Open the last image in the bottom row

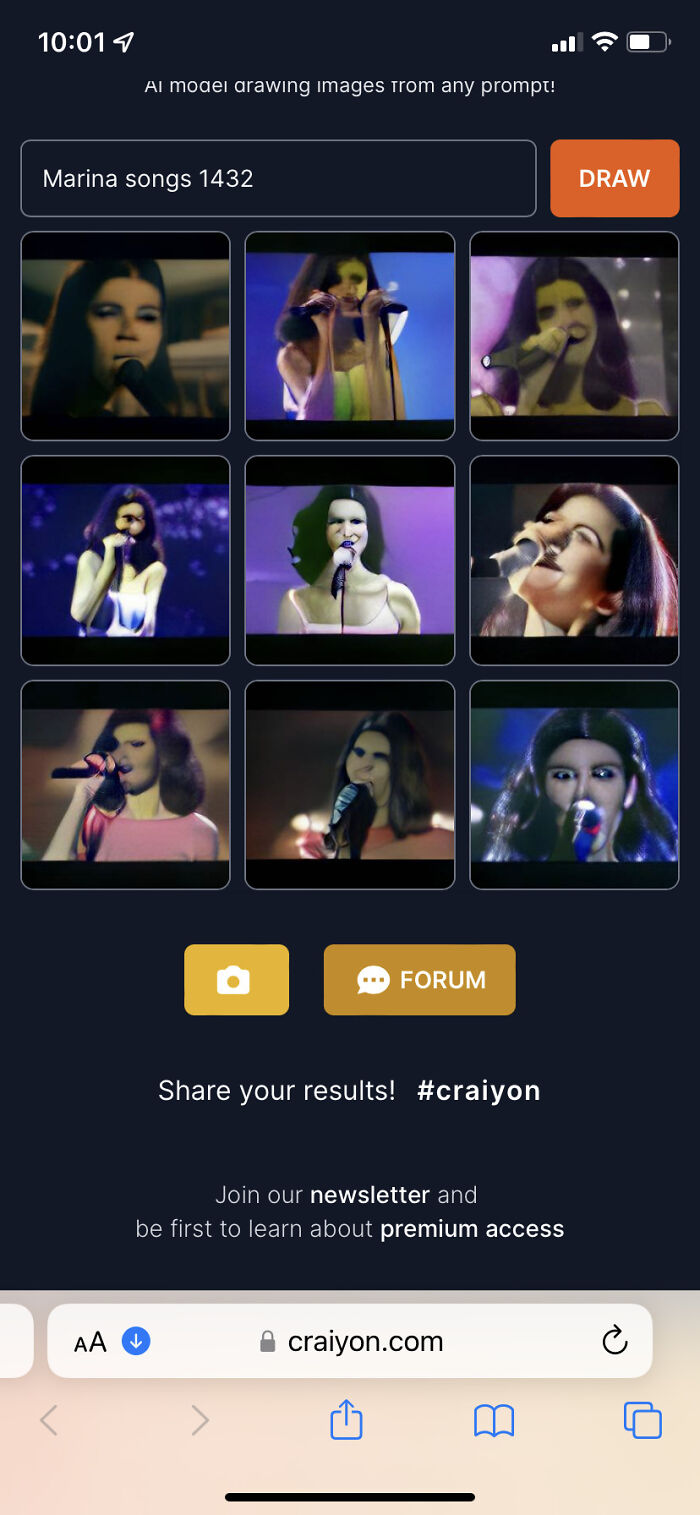click(574, 785)
